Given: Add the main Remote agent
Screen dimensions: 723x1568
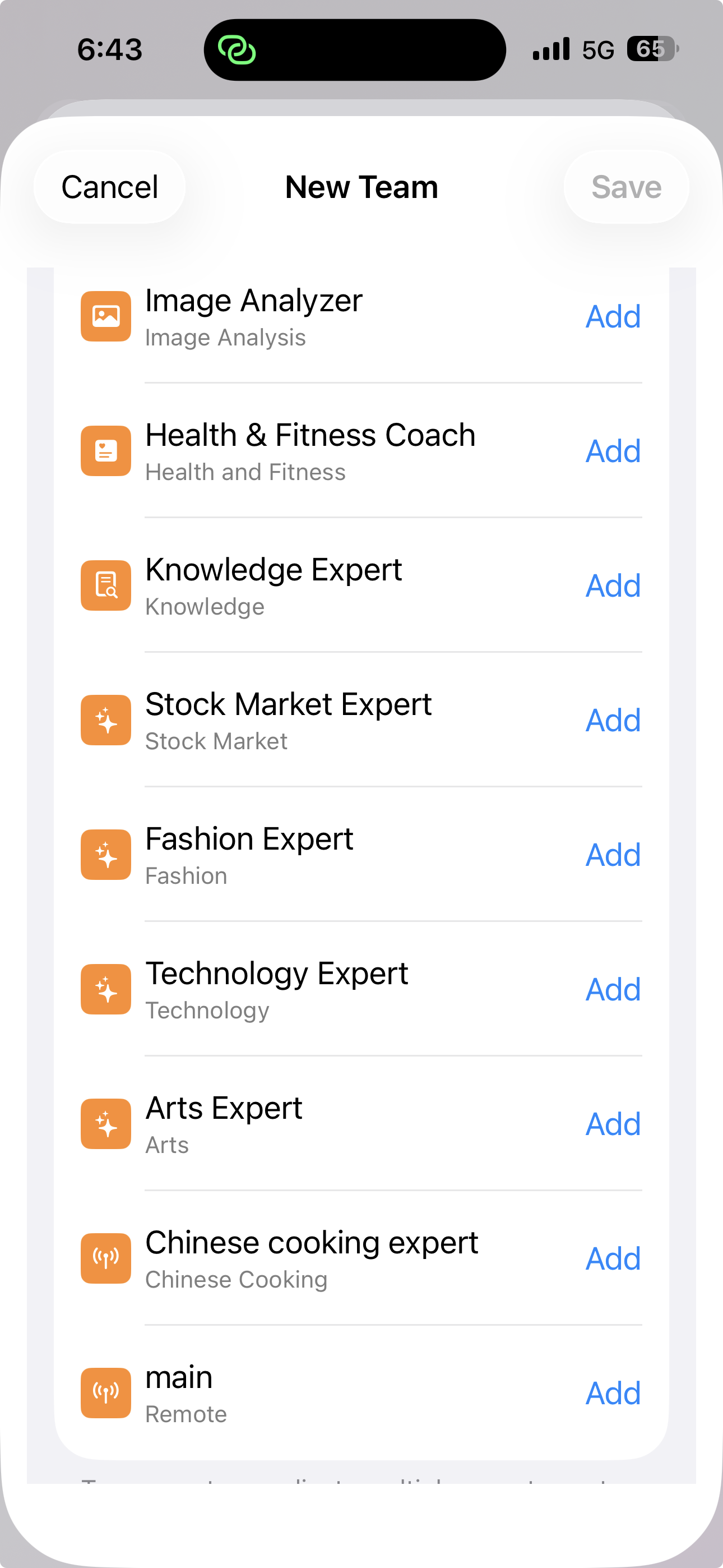Looking at the screenshot, I should pos(613,1392).
